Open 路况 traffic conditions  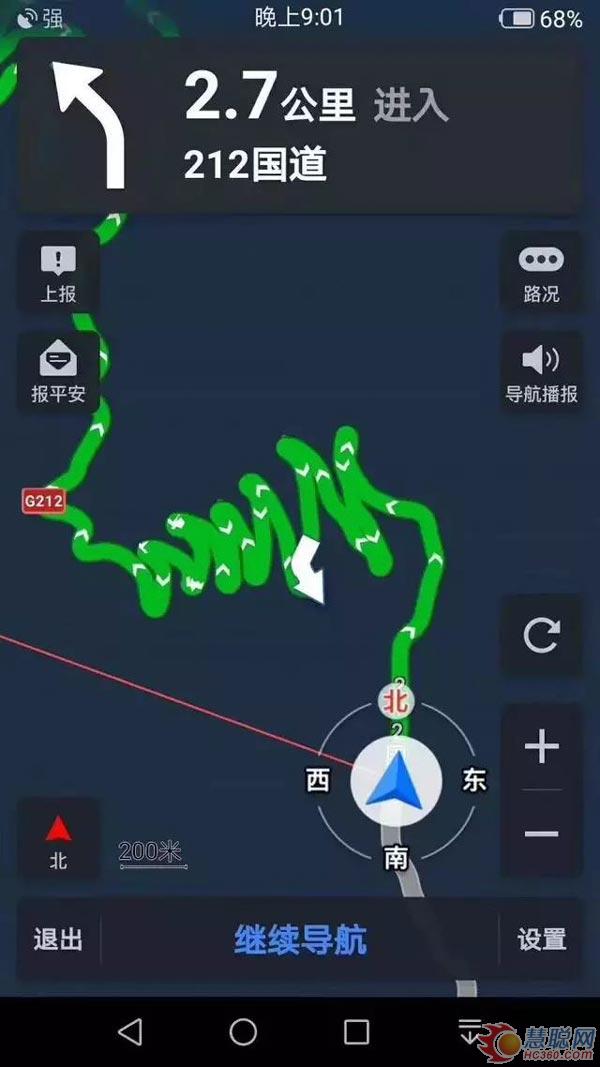[541, 273]
